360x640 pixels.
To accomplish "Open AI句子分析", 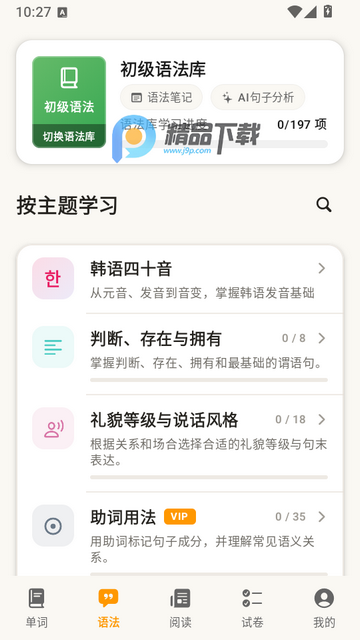I will pyautogui.click(x=258, y=97).
